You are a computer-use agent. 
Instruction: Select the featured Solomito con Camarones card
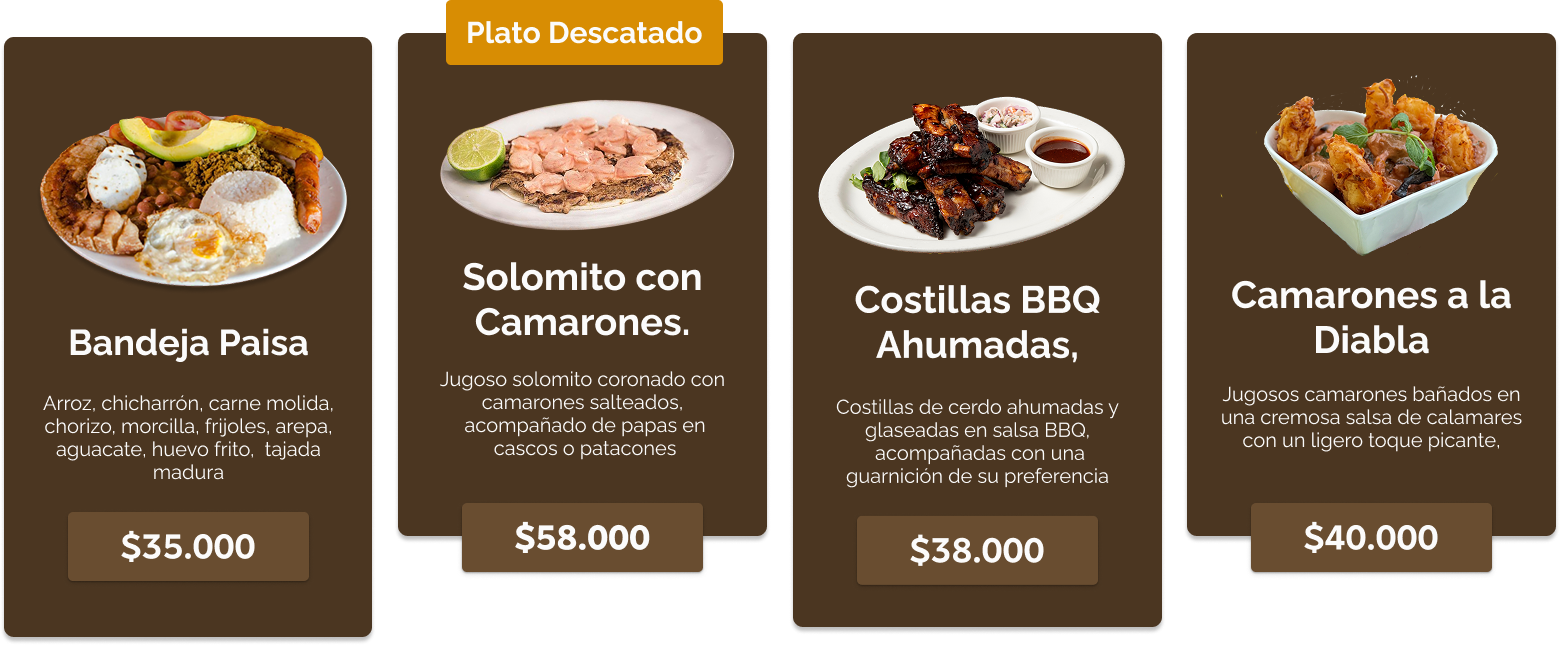point(582,299)
